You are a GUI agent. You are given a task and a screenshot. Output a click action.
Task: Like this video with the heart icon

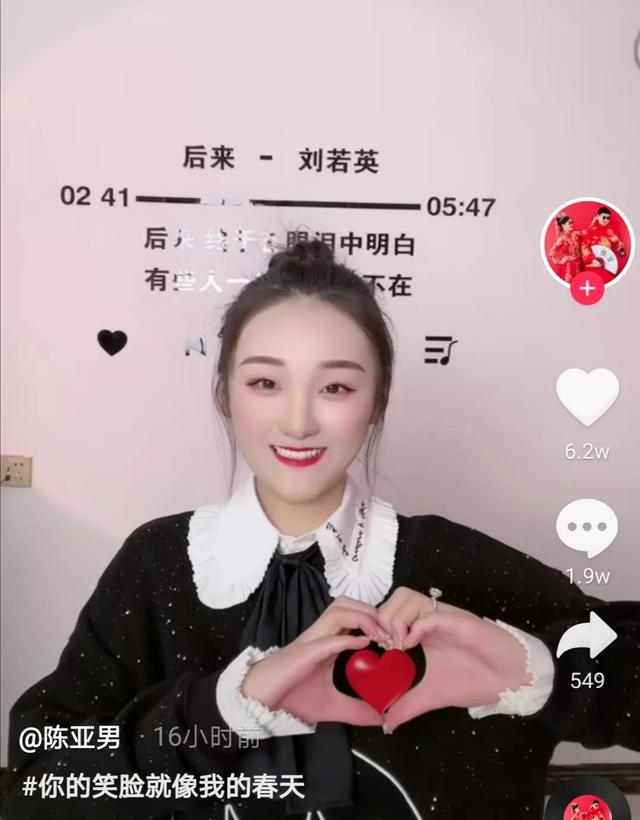click(x=587, y=398)
